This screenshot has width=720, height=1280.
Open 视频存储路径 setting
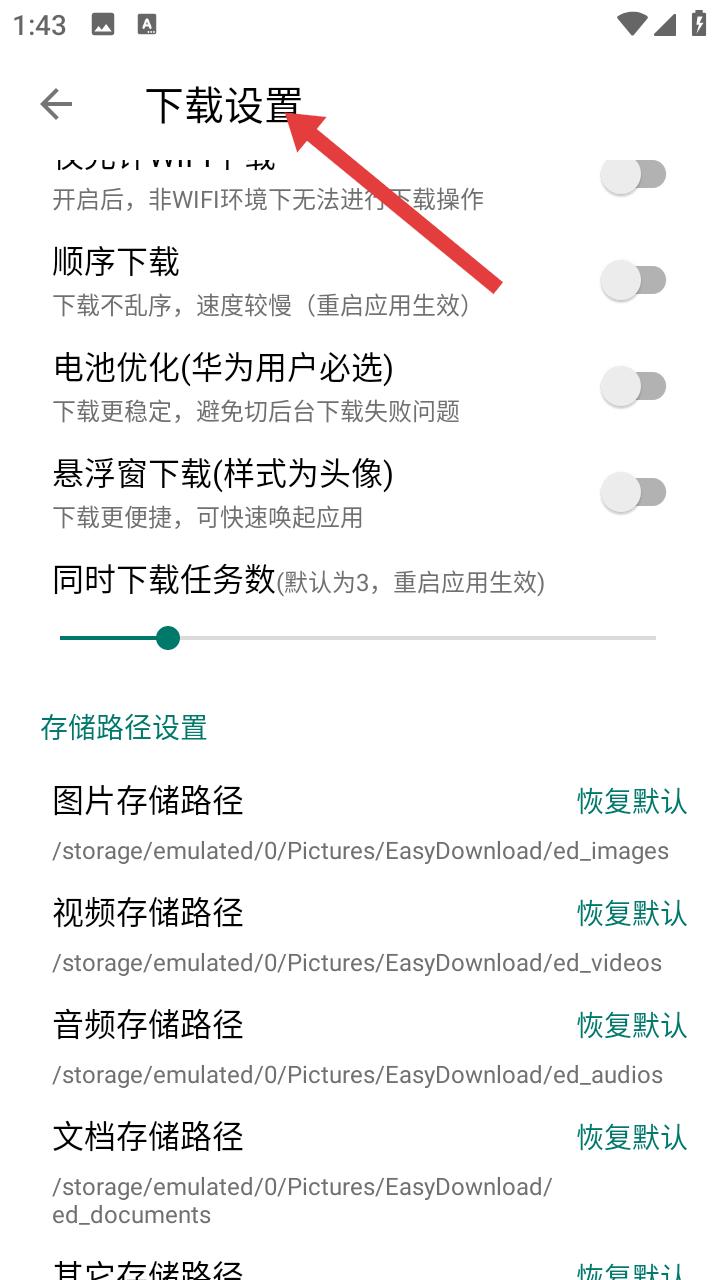pos(360,936)
